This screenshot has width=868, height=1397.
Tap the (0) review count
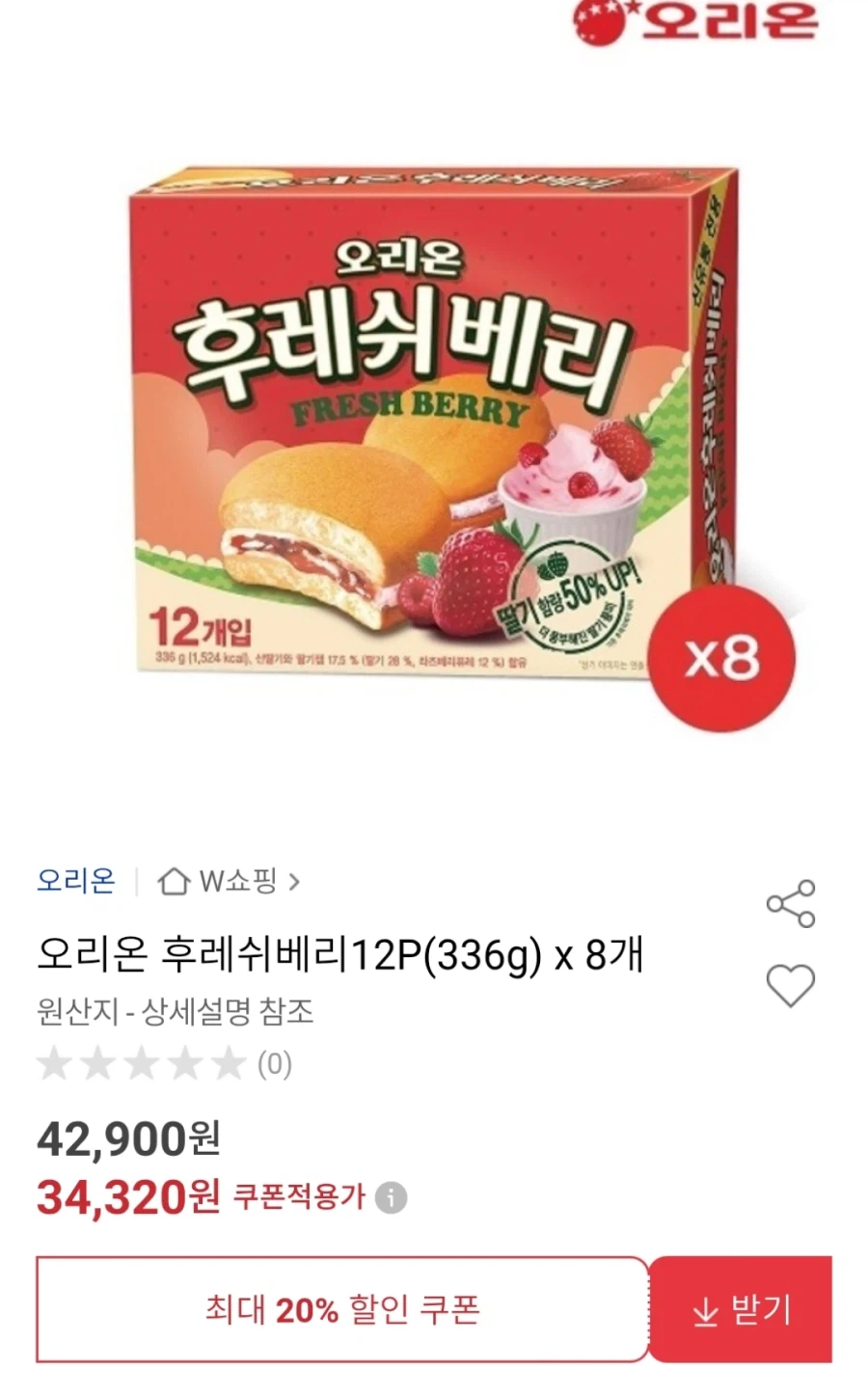pos(273,1065)
